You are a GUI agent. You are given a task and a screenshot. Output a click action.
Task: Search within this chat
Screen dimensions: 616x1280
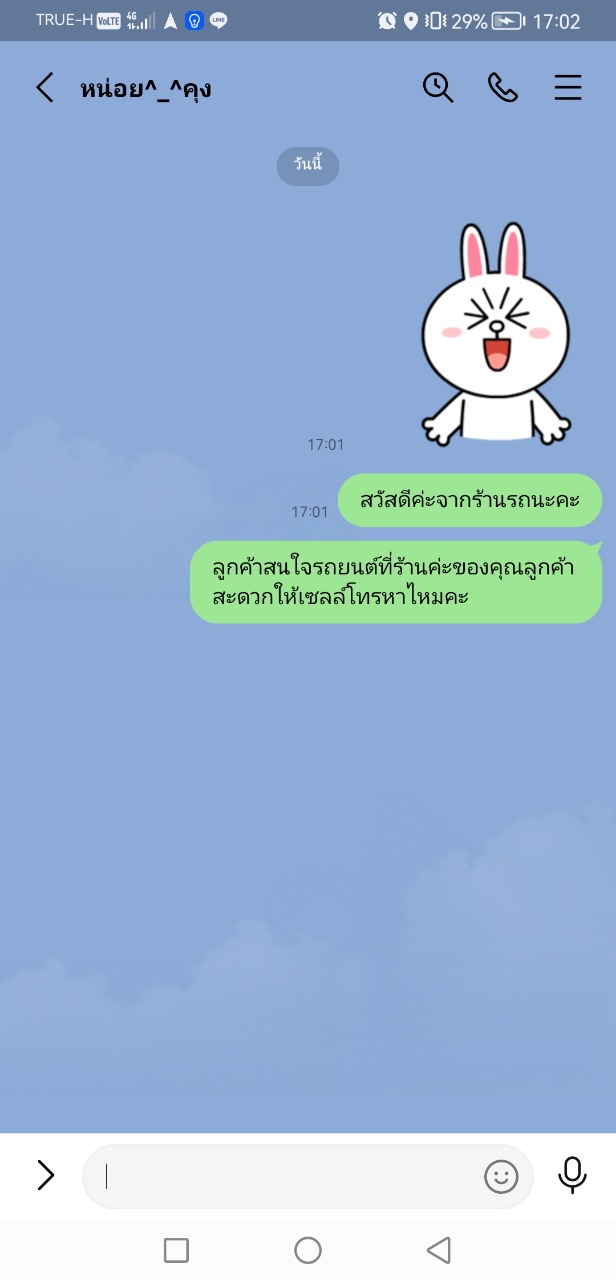click(x=438, y=88)
